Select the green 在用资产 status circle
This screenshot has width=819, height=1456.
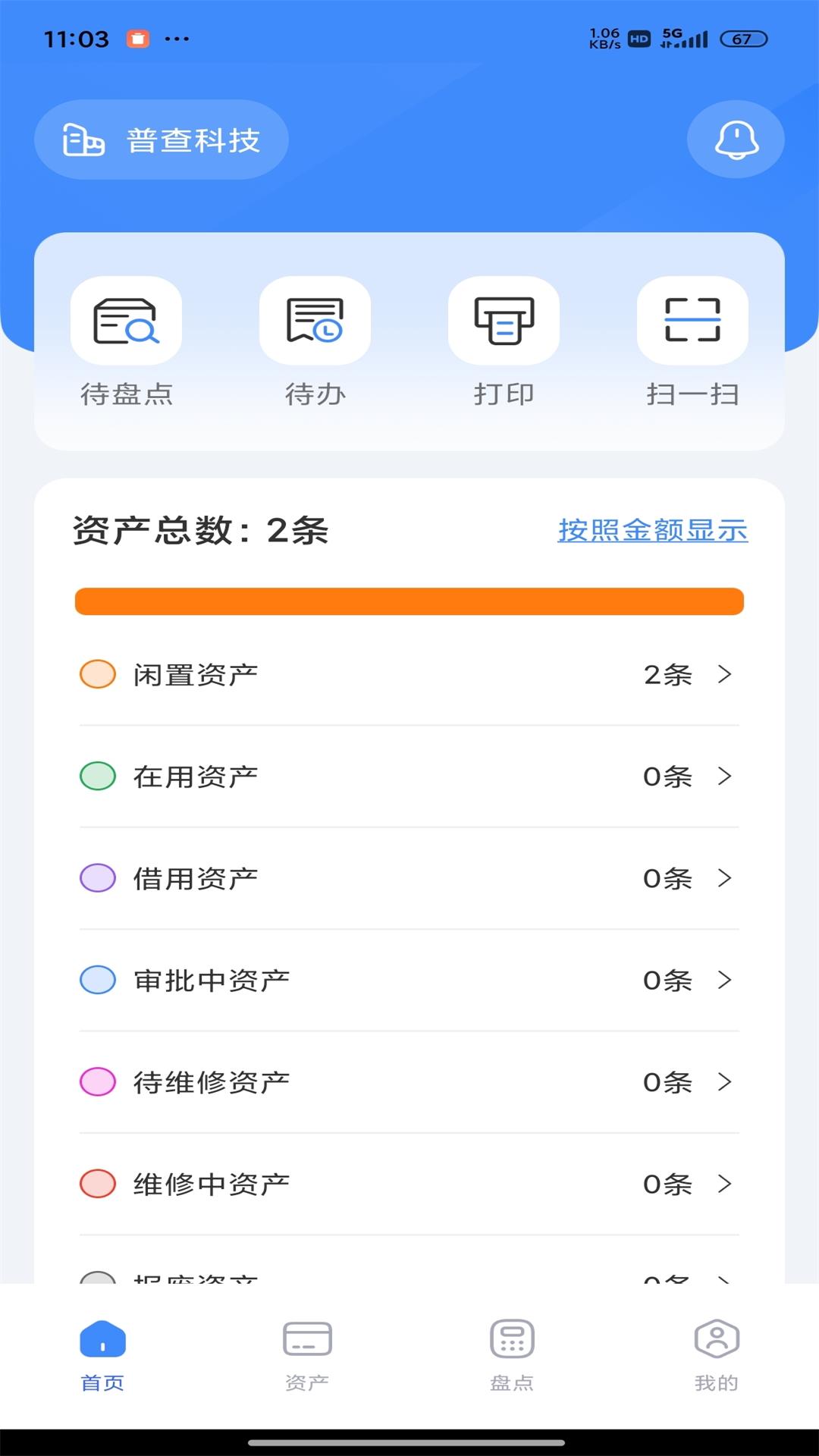96,776
